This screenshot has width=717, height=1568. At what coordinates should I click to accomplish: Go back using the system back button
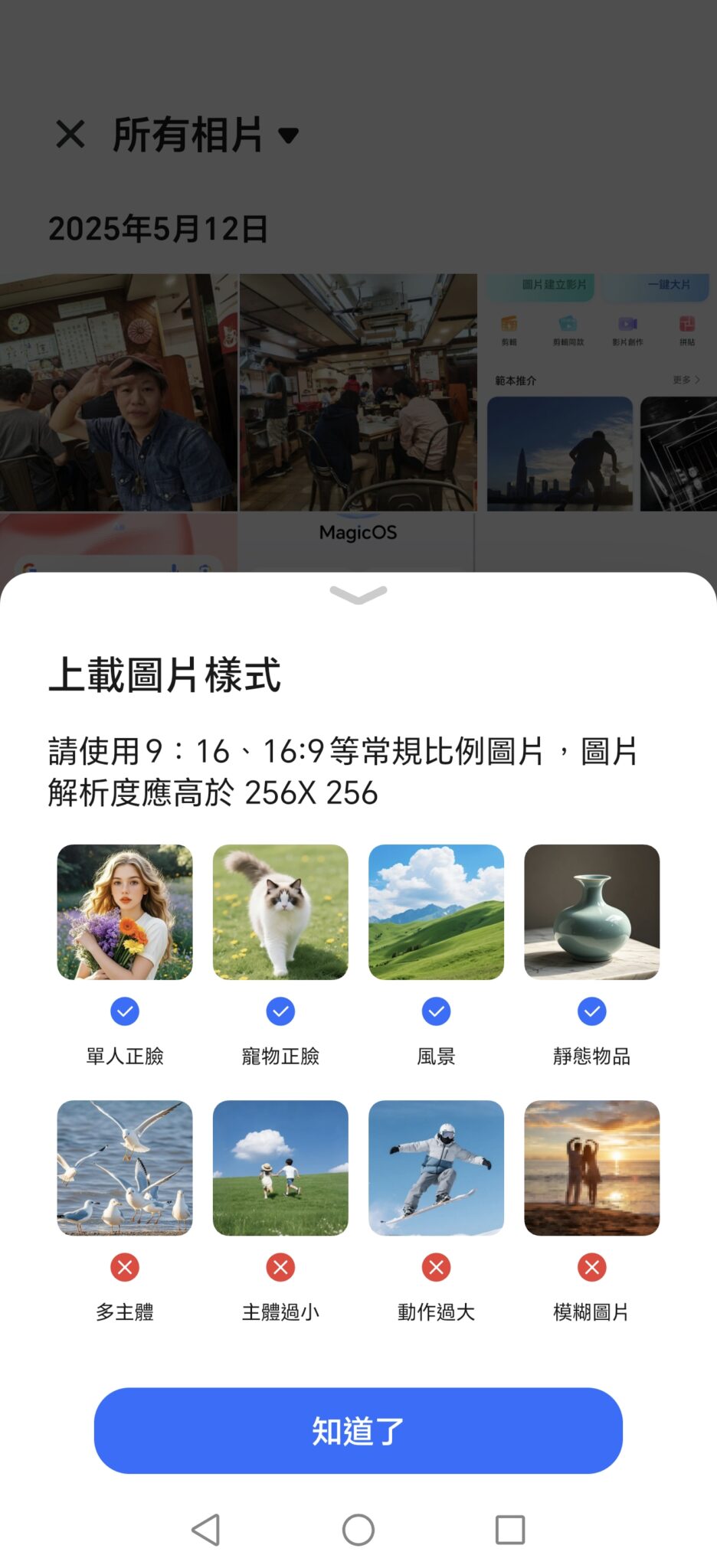[x=205, y=1530]
